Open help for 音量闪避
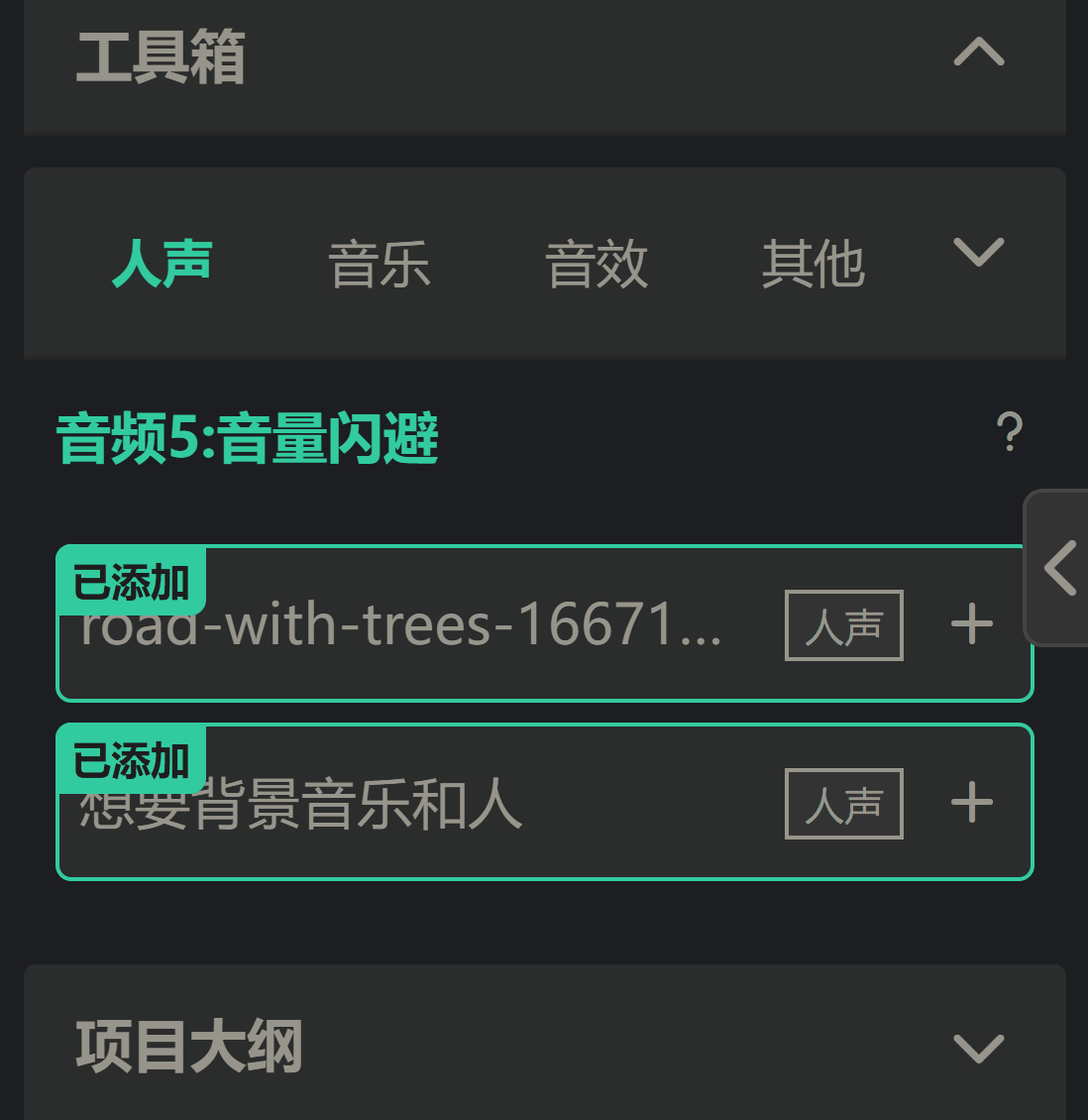The height and width of the screenshot is (1120, 1088). (x=1009, y=433)
